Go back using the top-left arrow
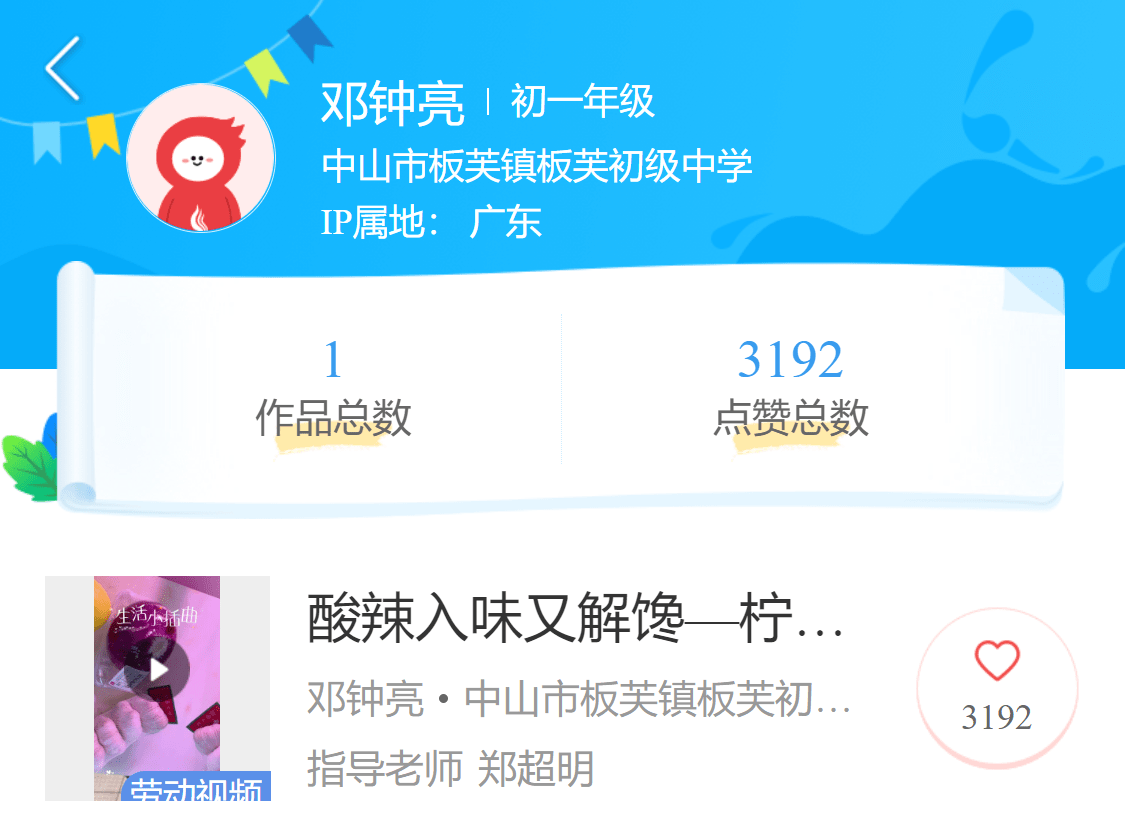The width and height of the screenshot is (1132, 824). point(62,68)
